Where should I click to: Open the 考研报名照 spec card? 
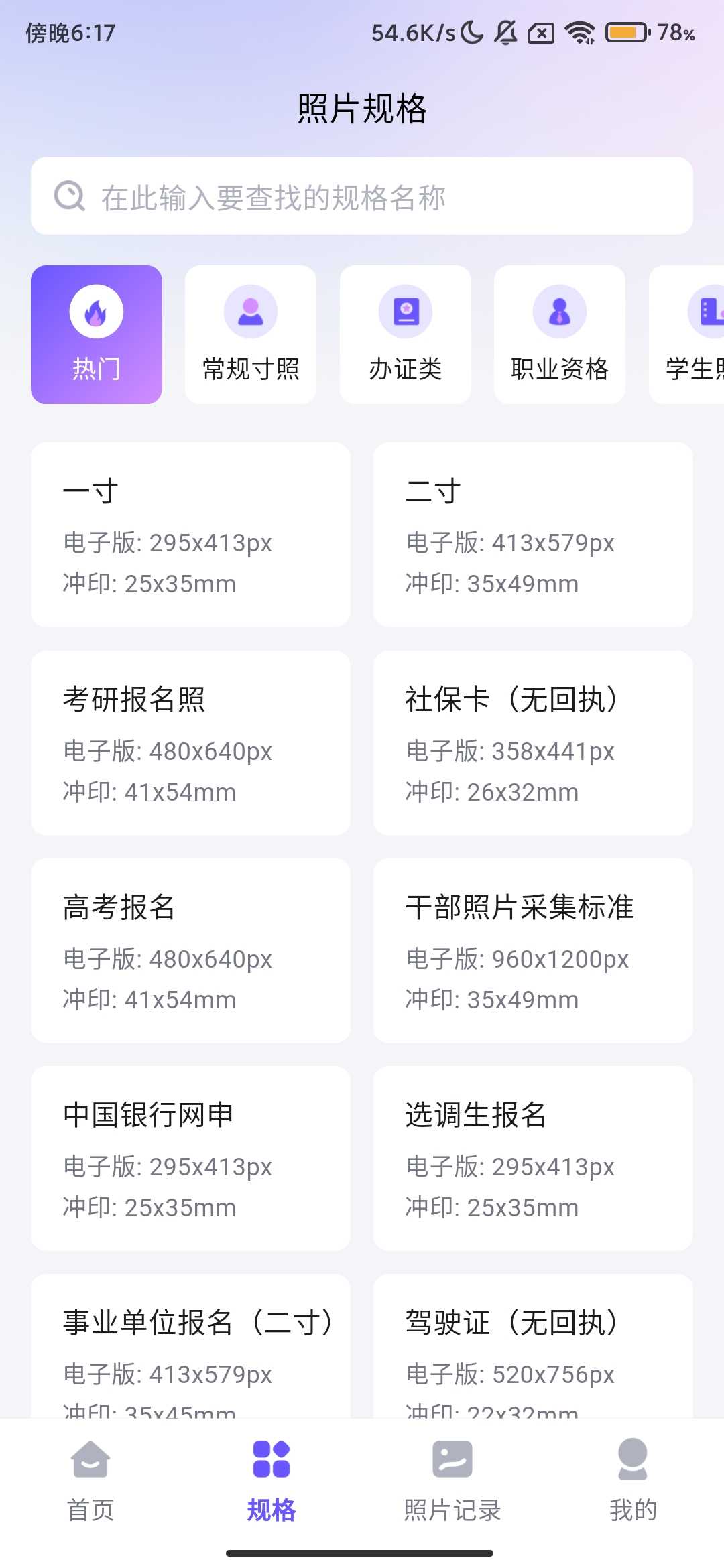(x=190, y=744)
